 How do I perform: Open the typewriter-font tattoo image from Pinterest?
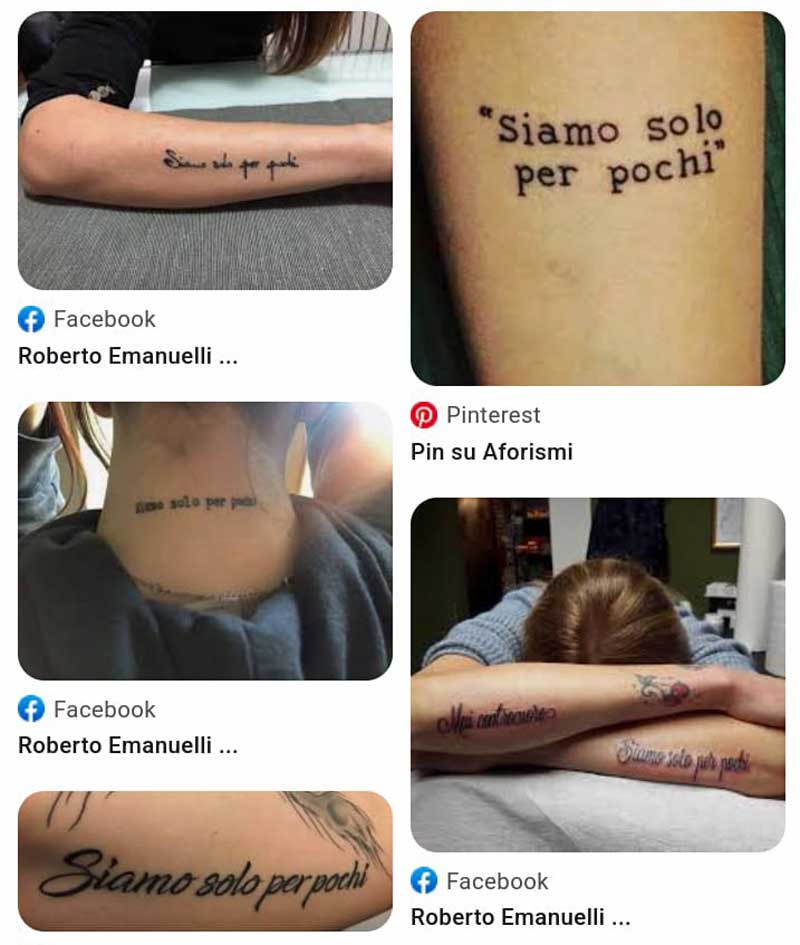click(x=597, y=198)
